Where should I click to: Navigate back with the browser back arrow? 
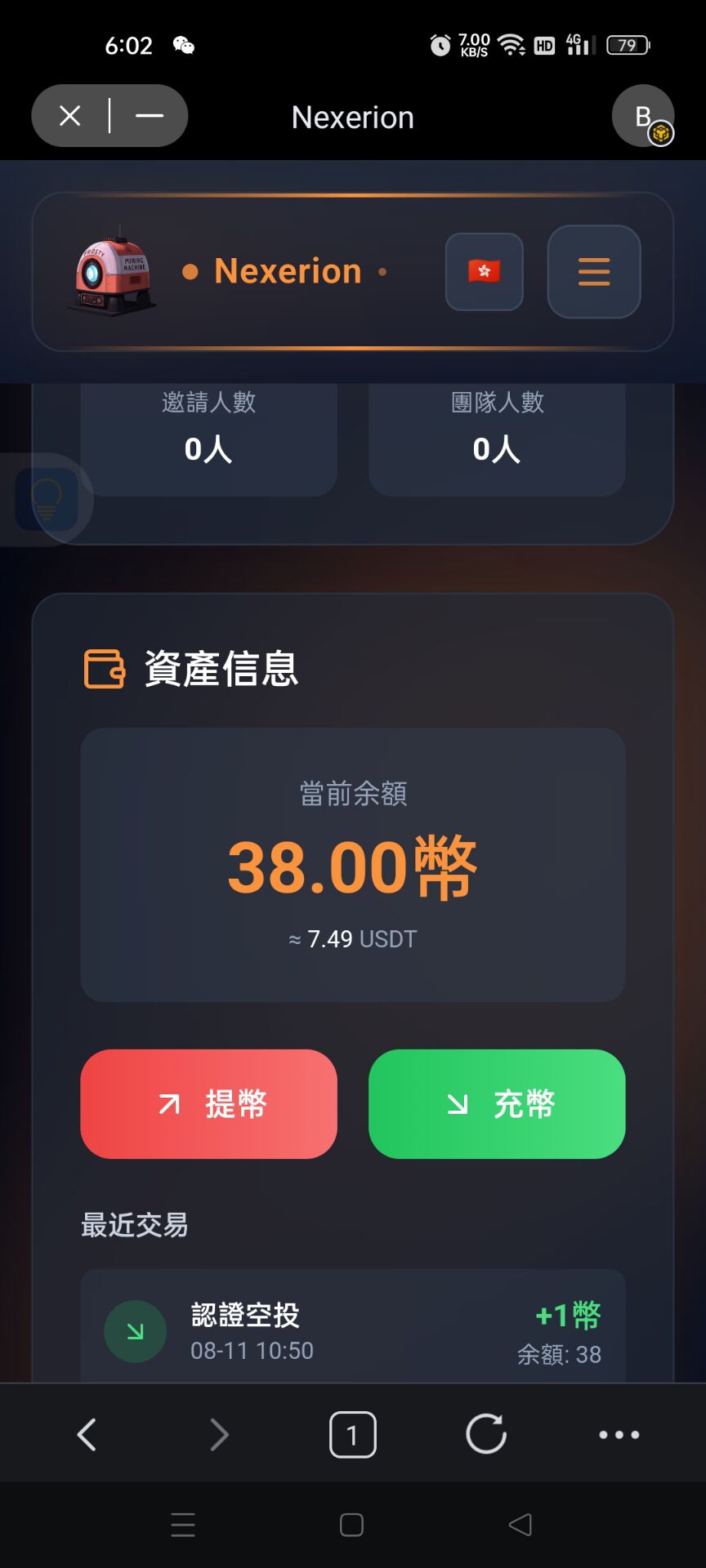[x=87, y=1433]
